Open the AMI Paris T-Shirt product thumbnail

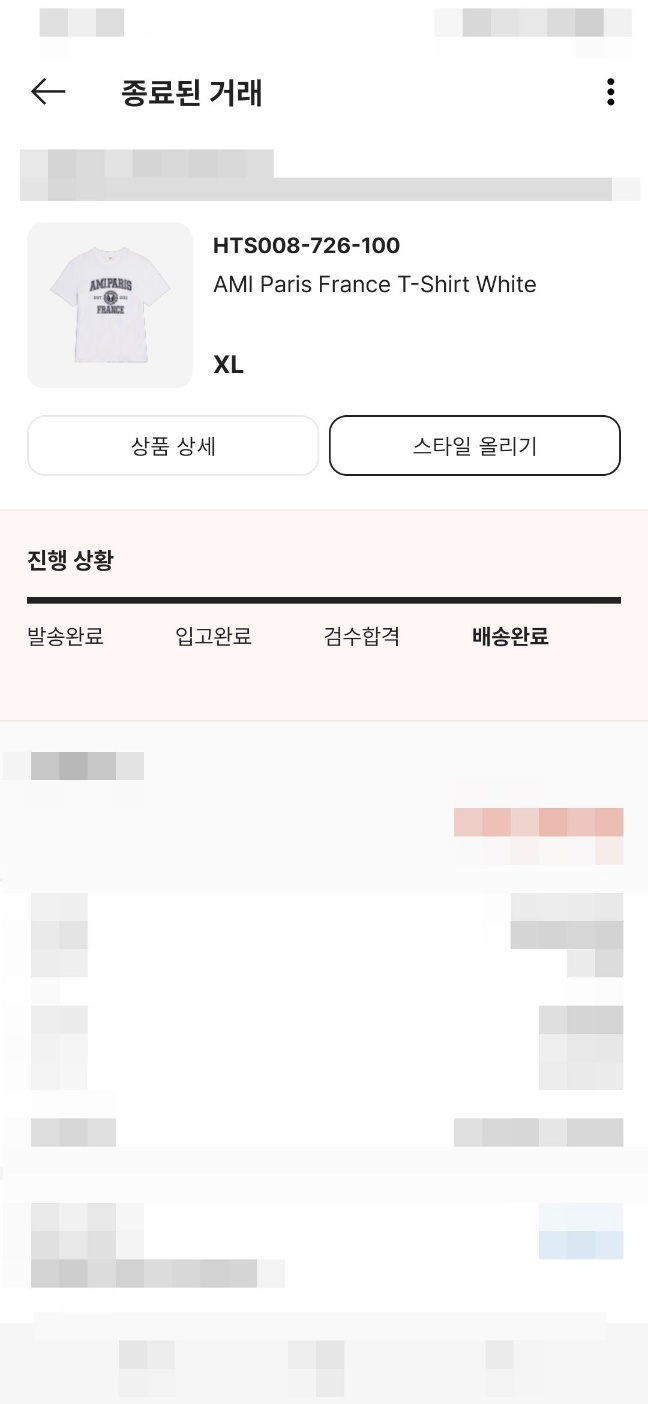pyautogui.click(x=110, y=305)
